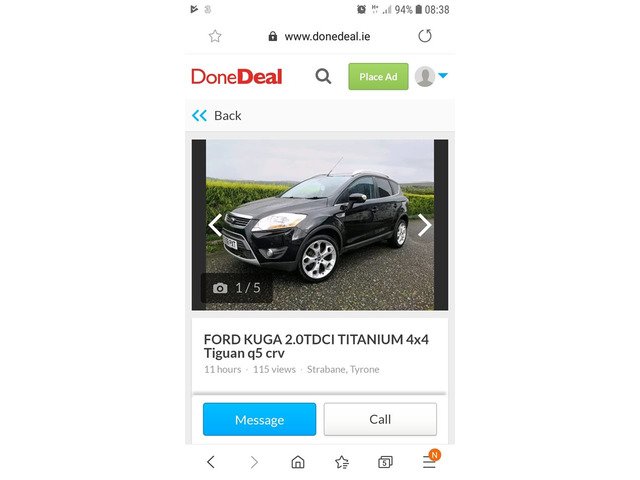
Task: Open browser bookmarks list
Action: (x=342, y=462)
